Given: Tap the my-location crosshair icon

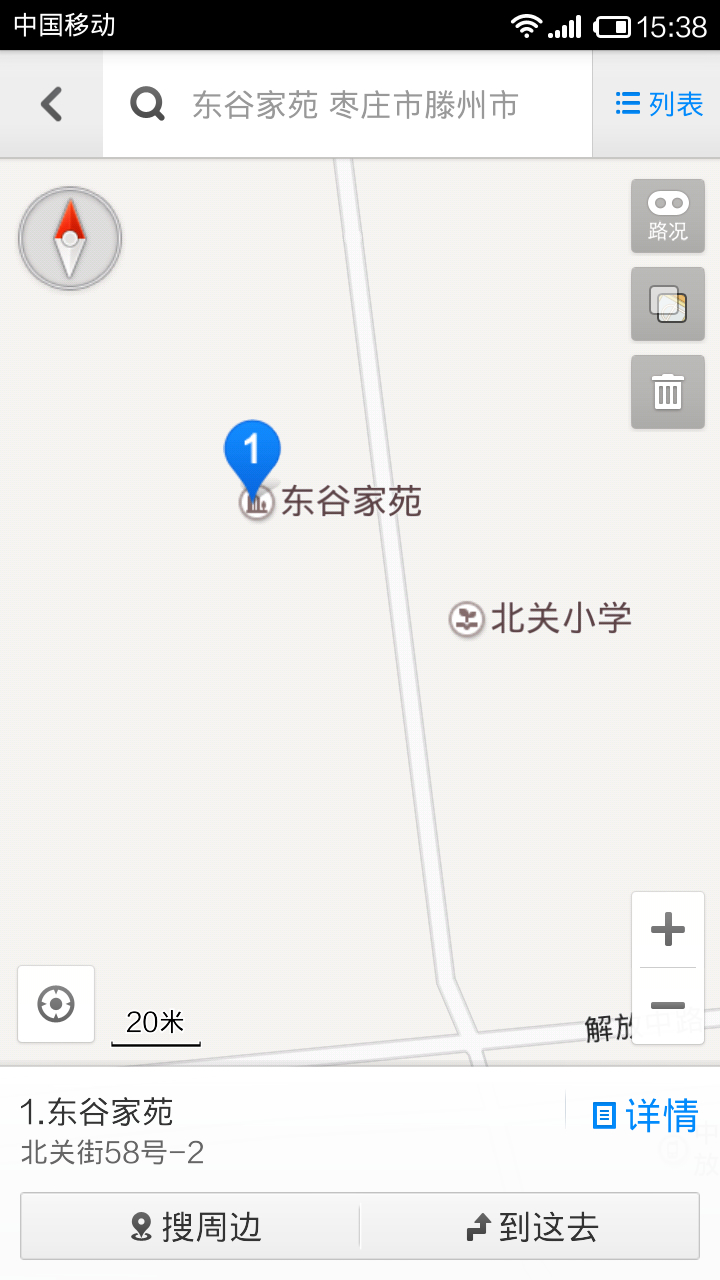Looking at the screenshot, I should 55,1004.
